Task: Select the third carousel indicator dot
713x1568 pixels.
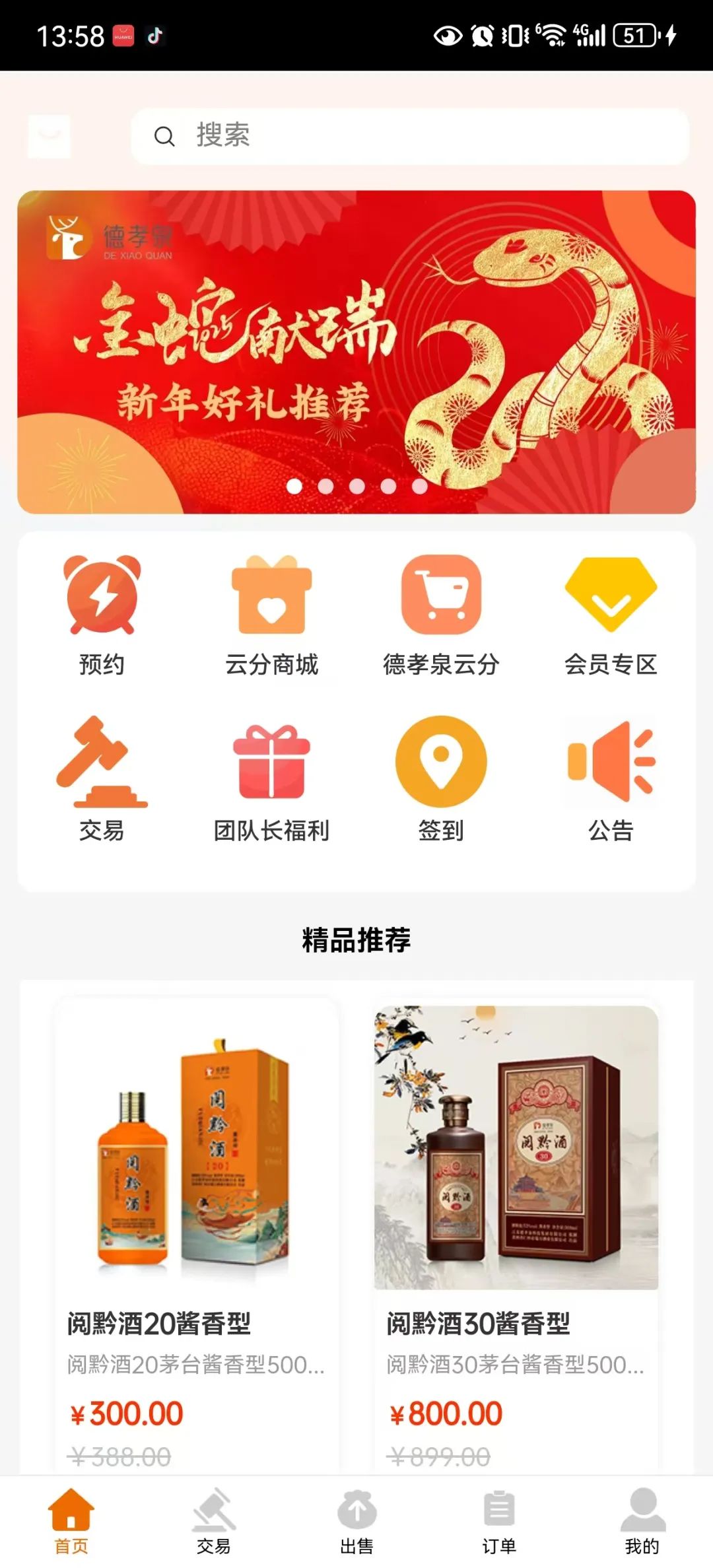Action: point(356,485)
